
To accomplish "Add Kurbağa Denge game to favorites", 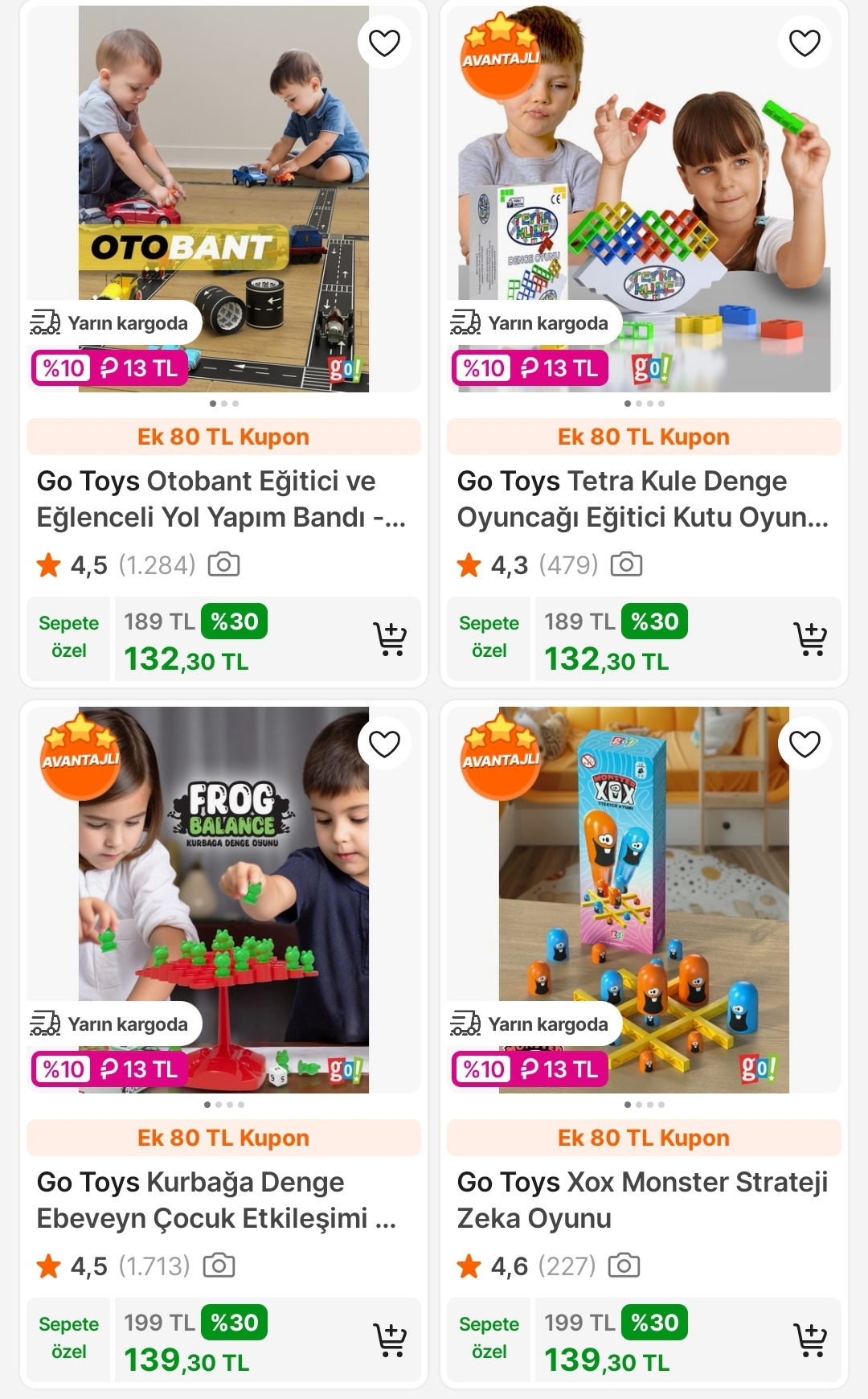I will tap(384, 744).
